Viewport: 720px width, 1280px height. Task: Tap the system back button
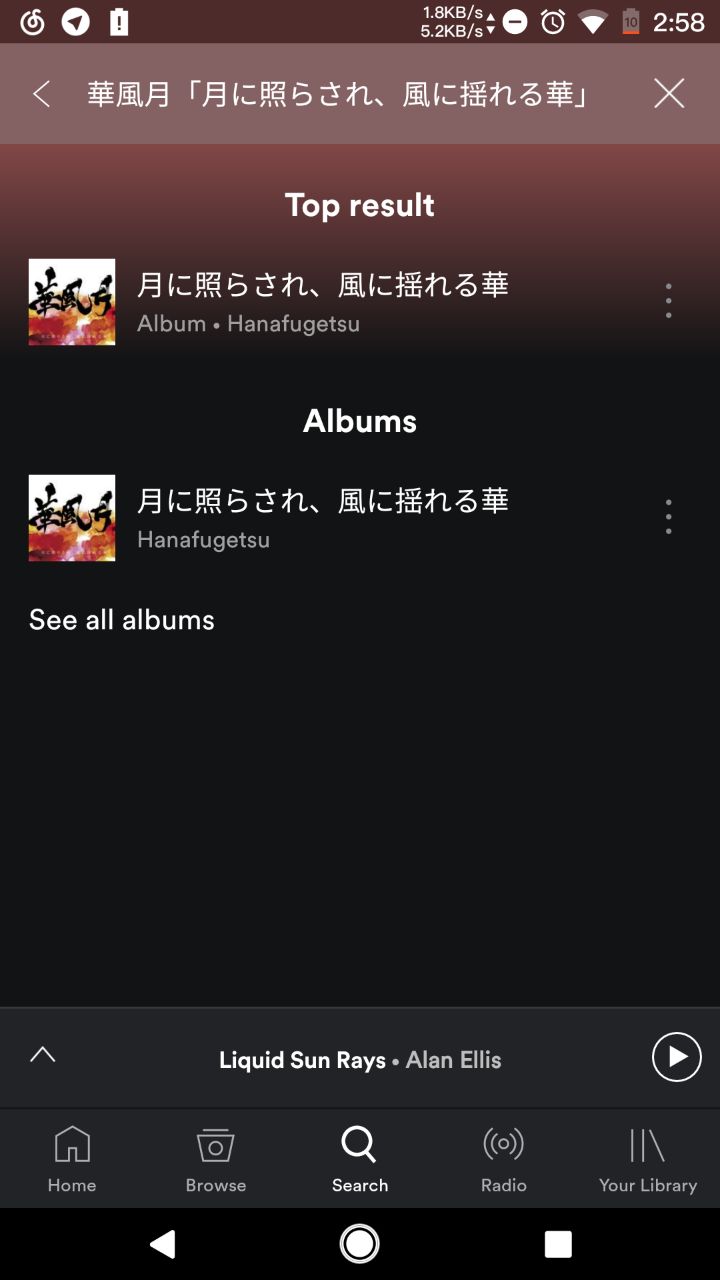tap(162, 1244)
